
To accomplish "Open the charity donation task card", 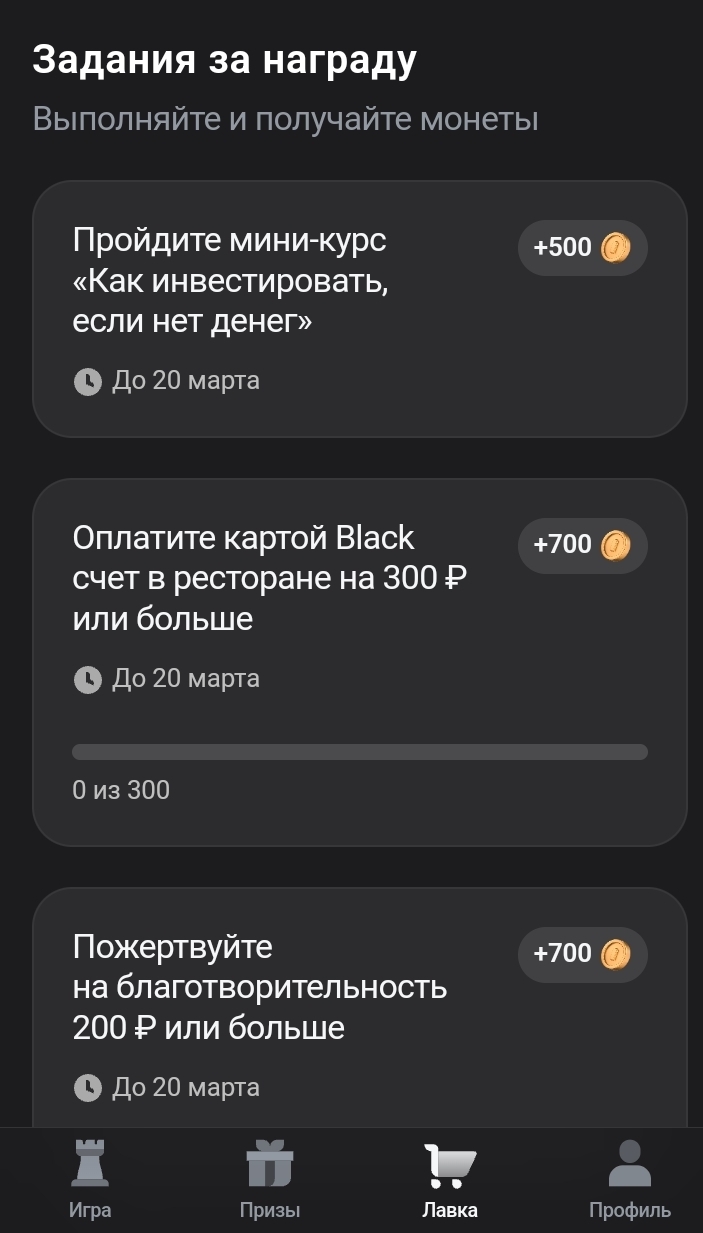I will click(x=360, y=1007).
